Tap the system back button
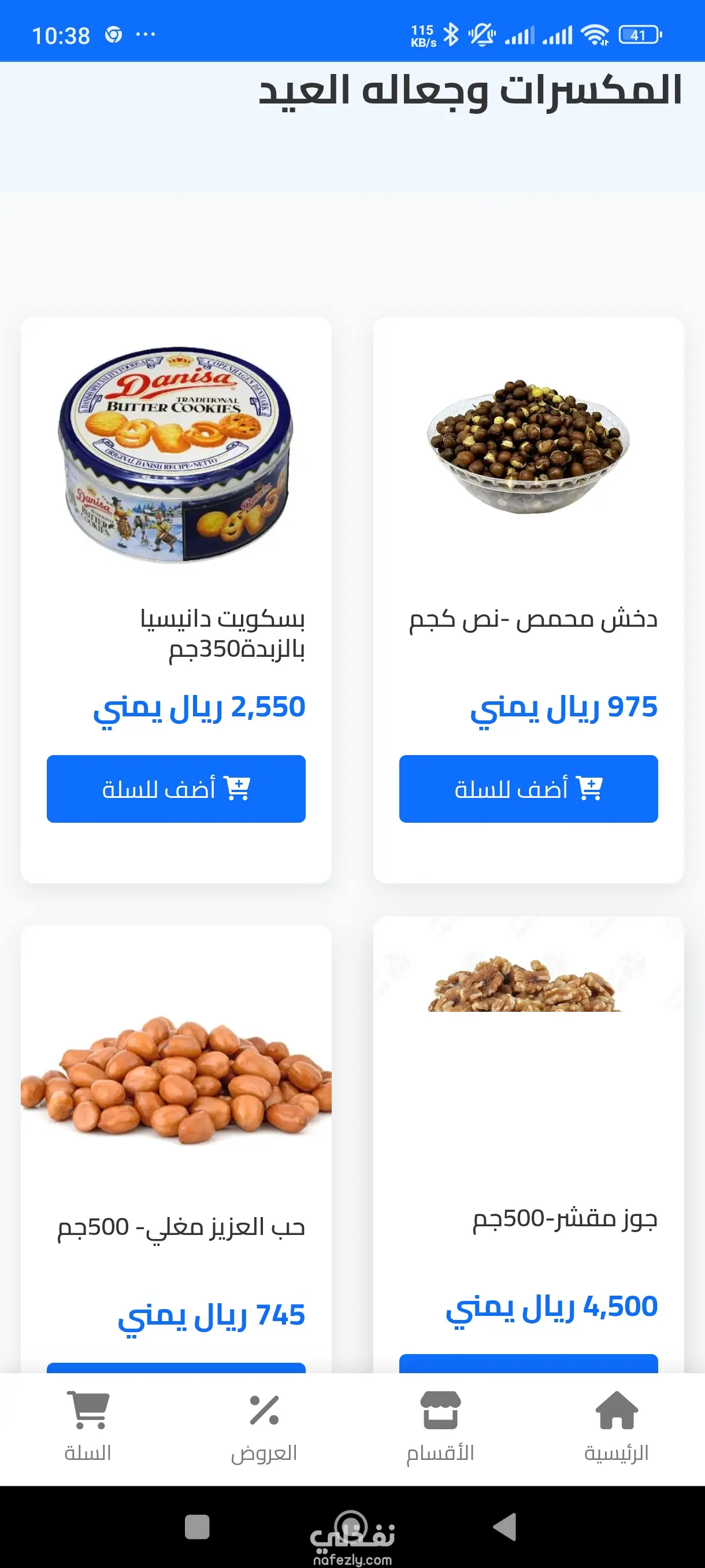Image resolution: width=705 pixels, height=1568 pixels. 505,1526
